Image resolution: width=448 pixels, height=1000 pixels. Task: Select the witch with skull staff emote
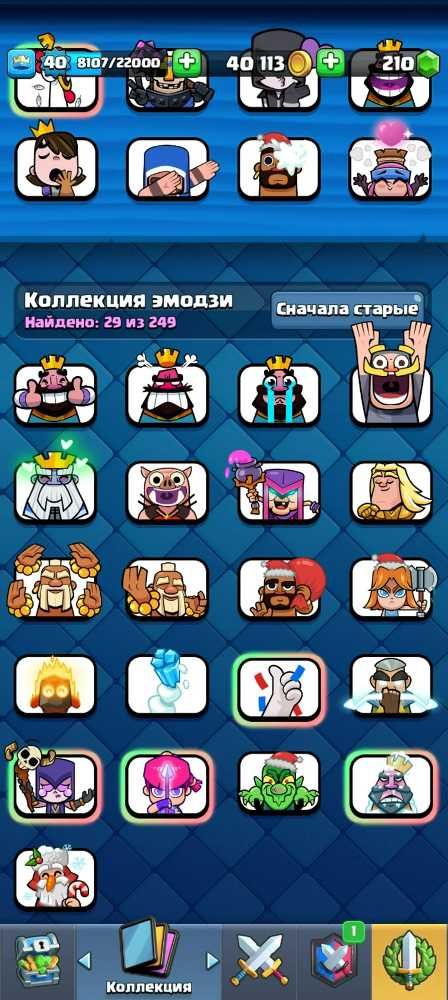[x=56, y=783]
